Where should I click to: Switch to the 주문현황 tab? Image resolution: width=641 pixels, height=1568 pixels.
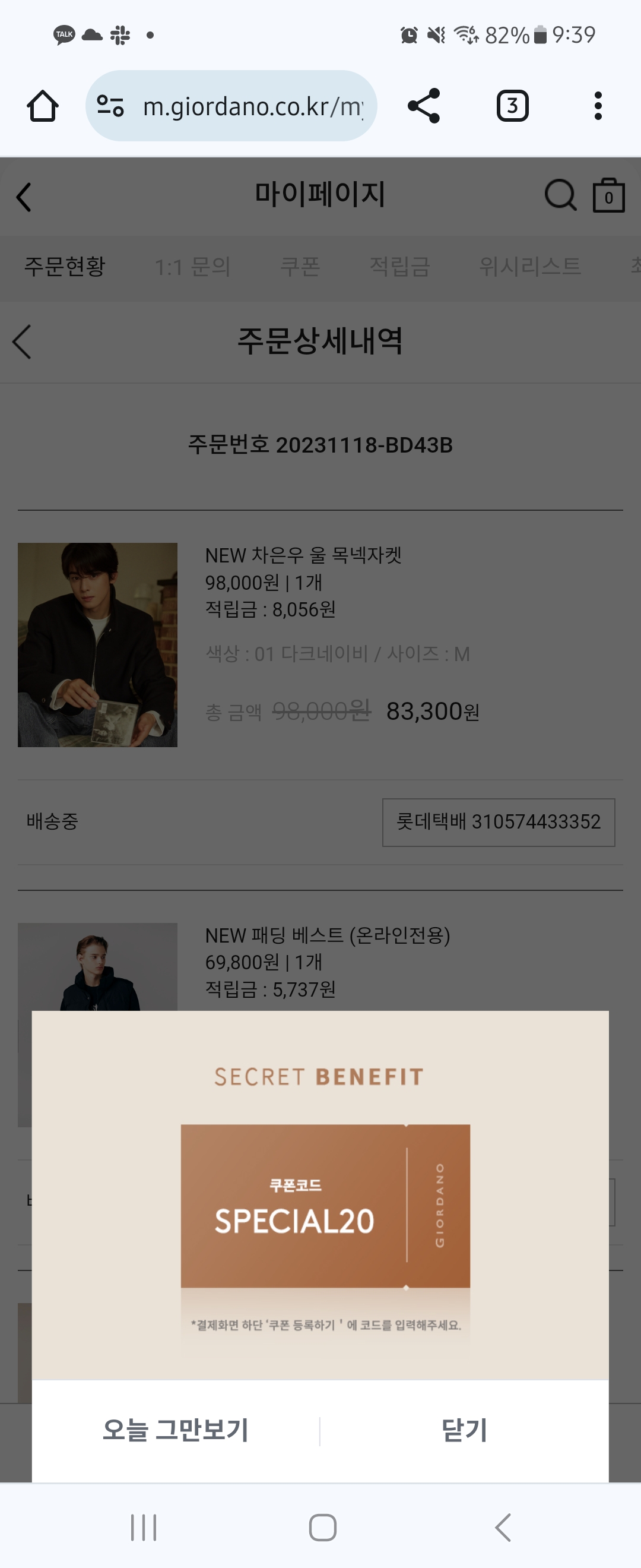pyautogui.click(x=65, y=267)
